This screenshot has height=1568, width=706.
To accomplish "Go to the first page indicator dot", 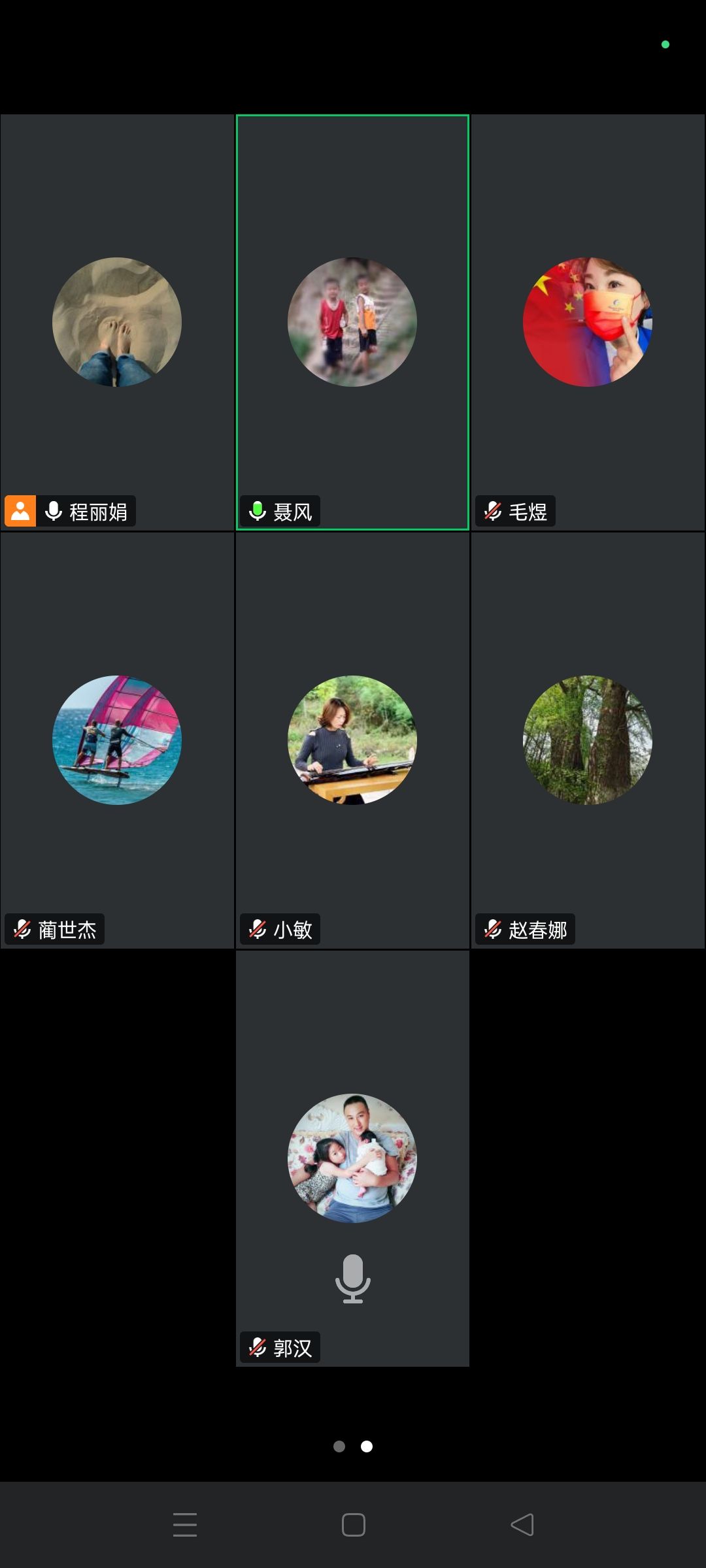I will [339, 1446].
